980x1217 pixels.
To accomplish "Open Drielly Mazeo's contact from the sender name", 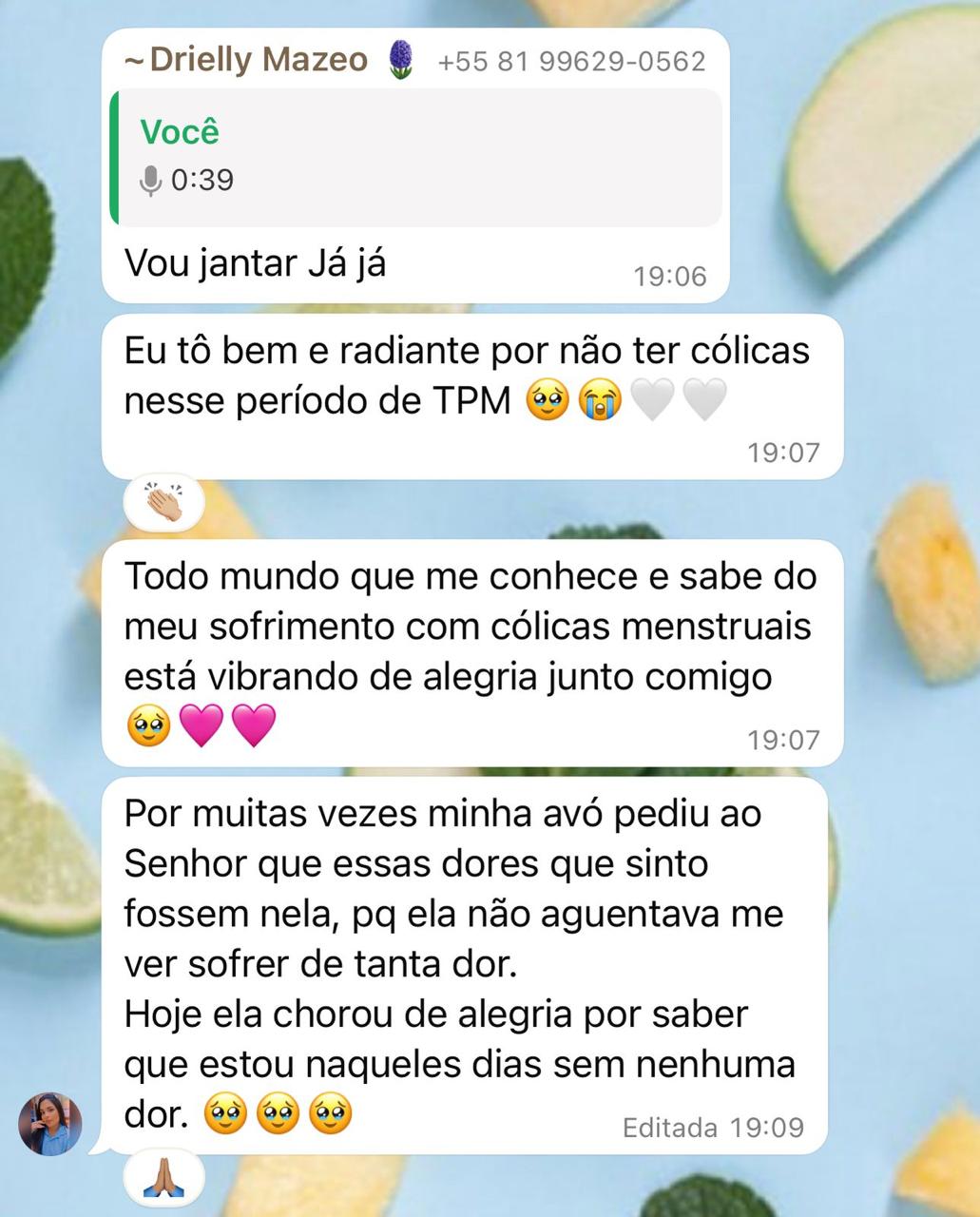I will 257,60.
